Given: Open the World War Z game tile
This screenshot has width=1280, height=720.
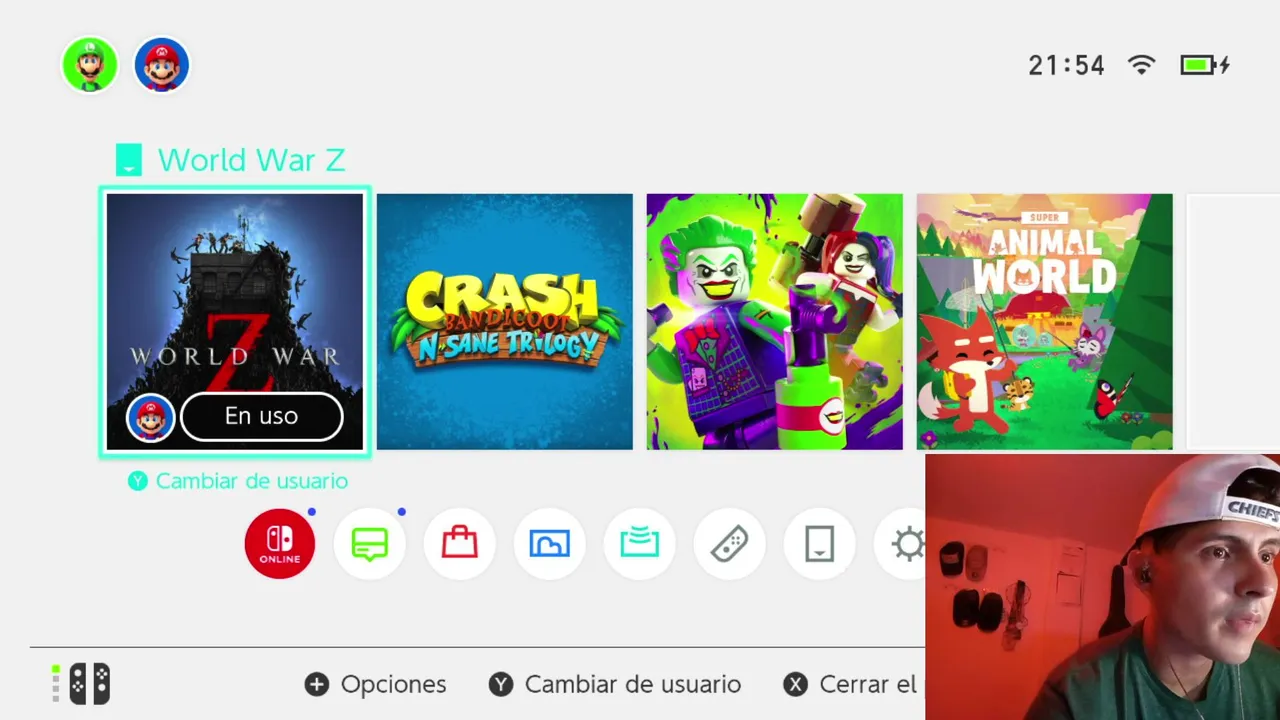Looking at the screenshot, I should point(235,300).
